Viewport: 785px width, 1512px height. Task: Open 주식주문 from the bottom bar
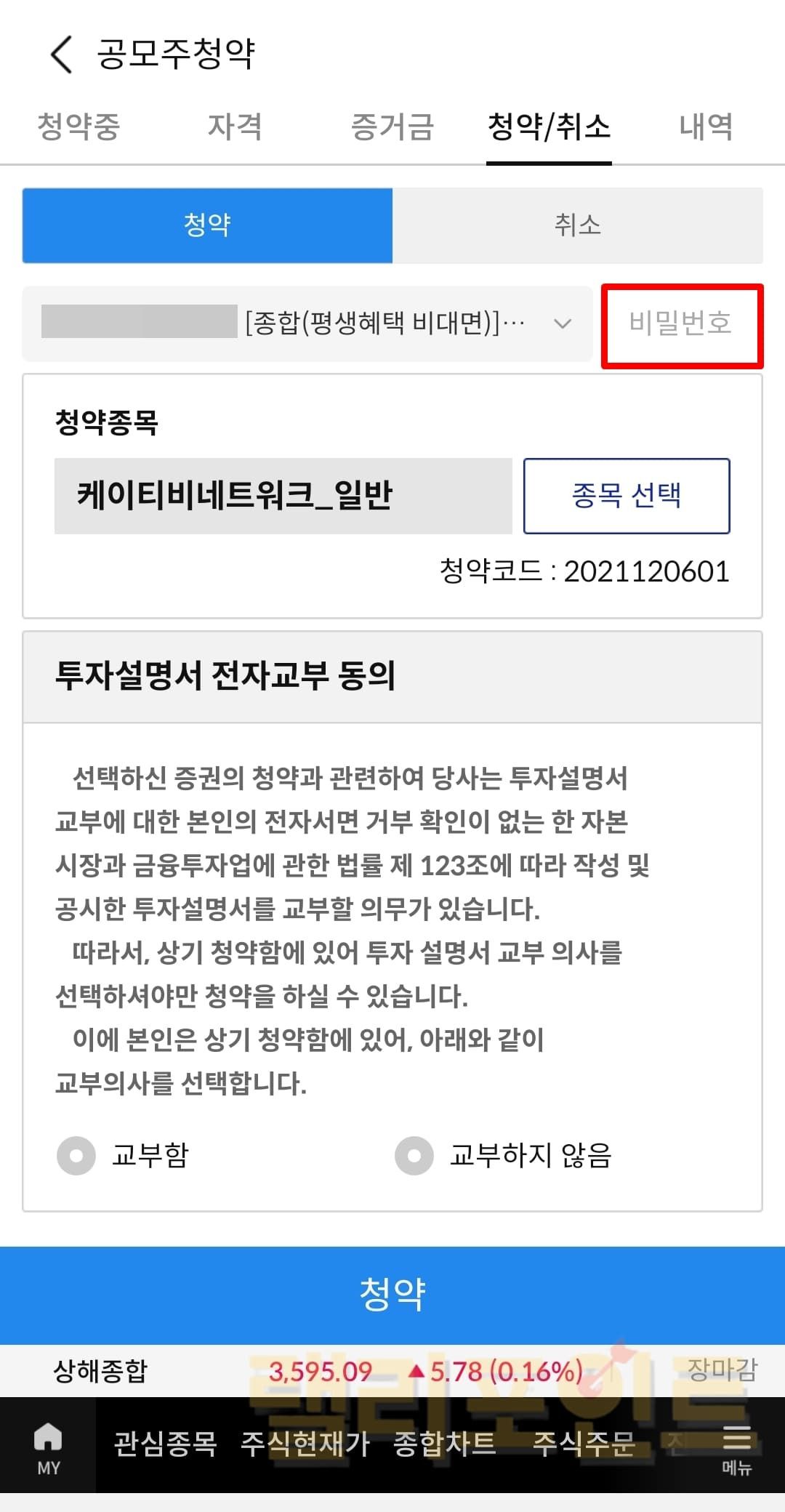coord(584,1444)
